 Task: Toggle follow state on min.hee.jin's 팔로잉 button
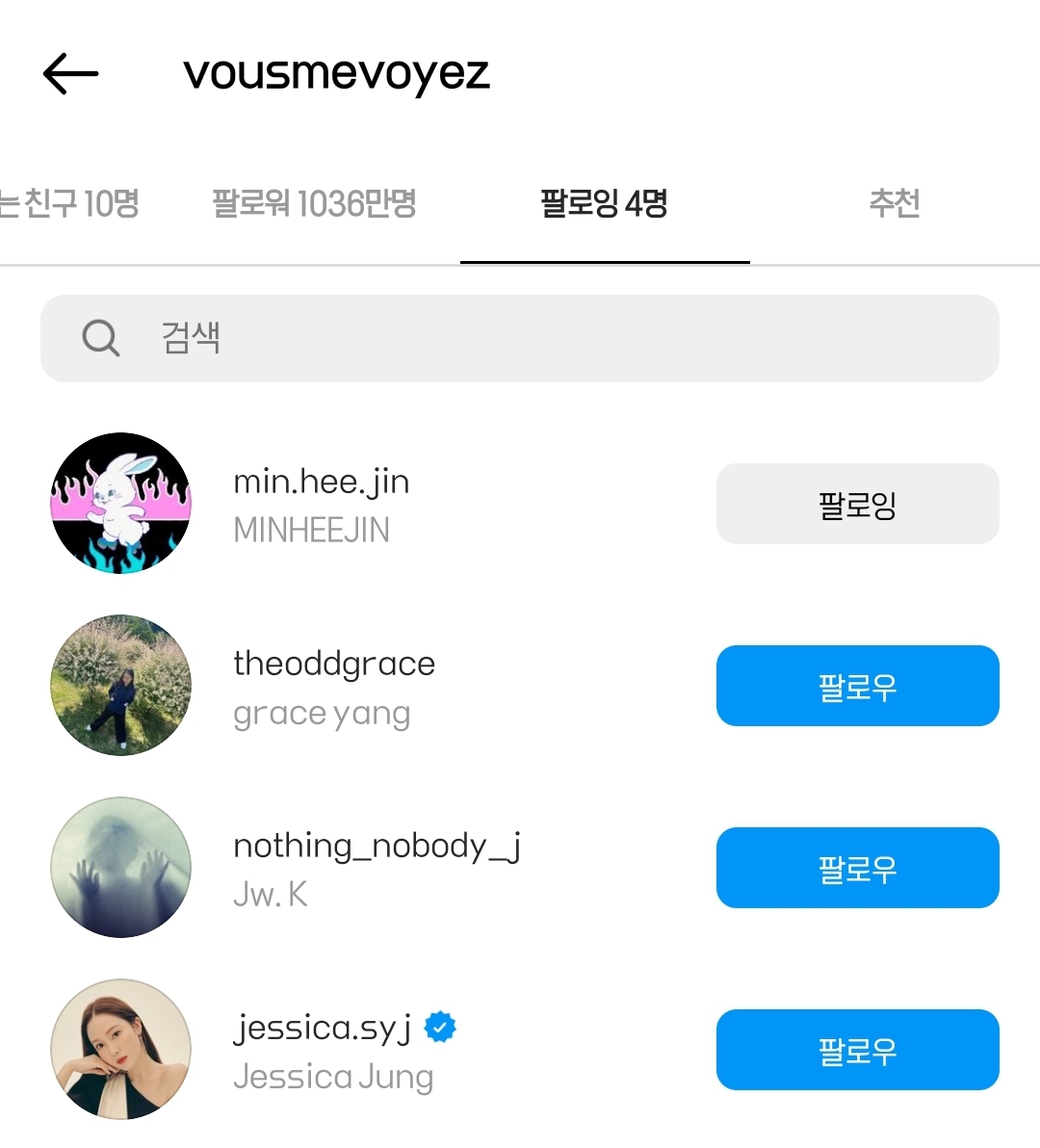coord(857,503)
